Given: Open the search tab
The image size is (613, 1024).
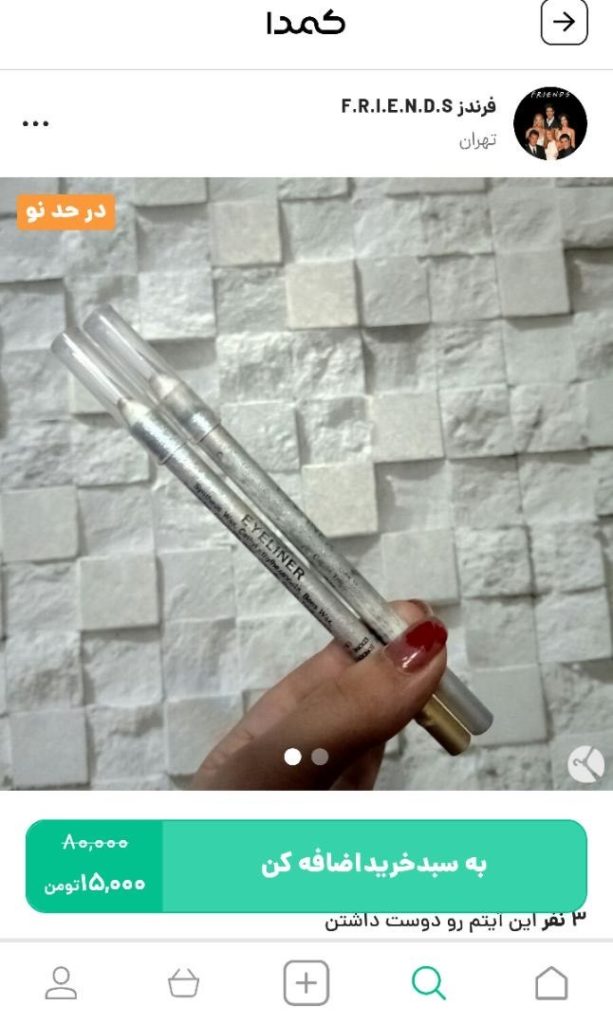Looking at the screenshot, I should [428, 984].
